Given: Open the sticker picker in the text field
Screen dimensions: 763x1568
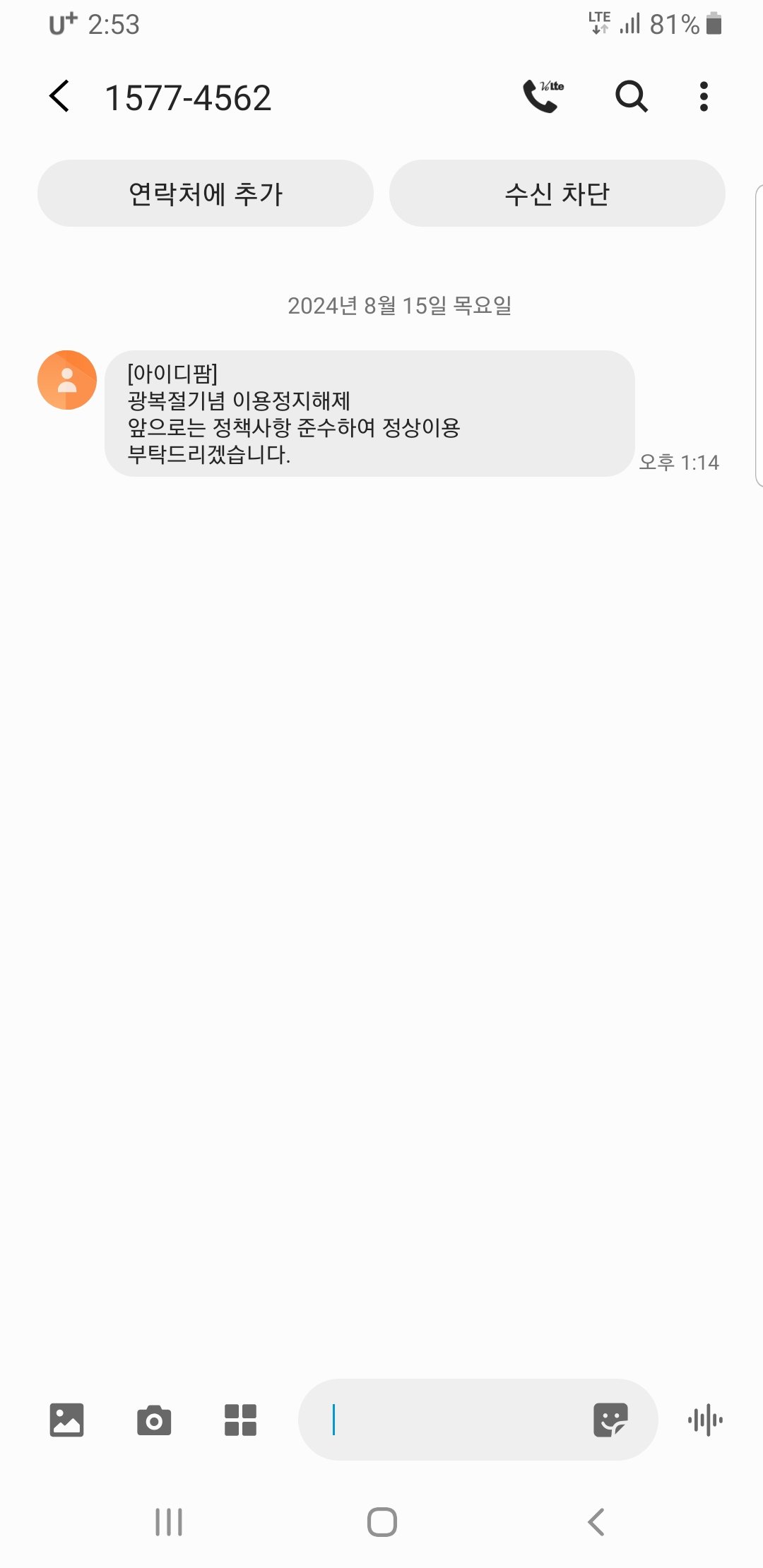Looking at the screenshot, I should [610, 1420].
